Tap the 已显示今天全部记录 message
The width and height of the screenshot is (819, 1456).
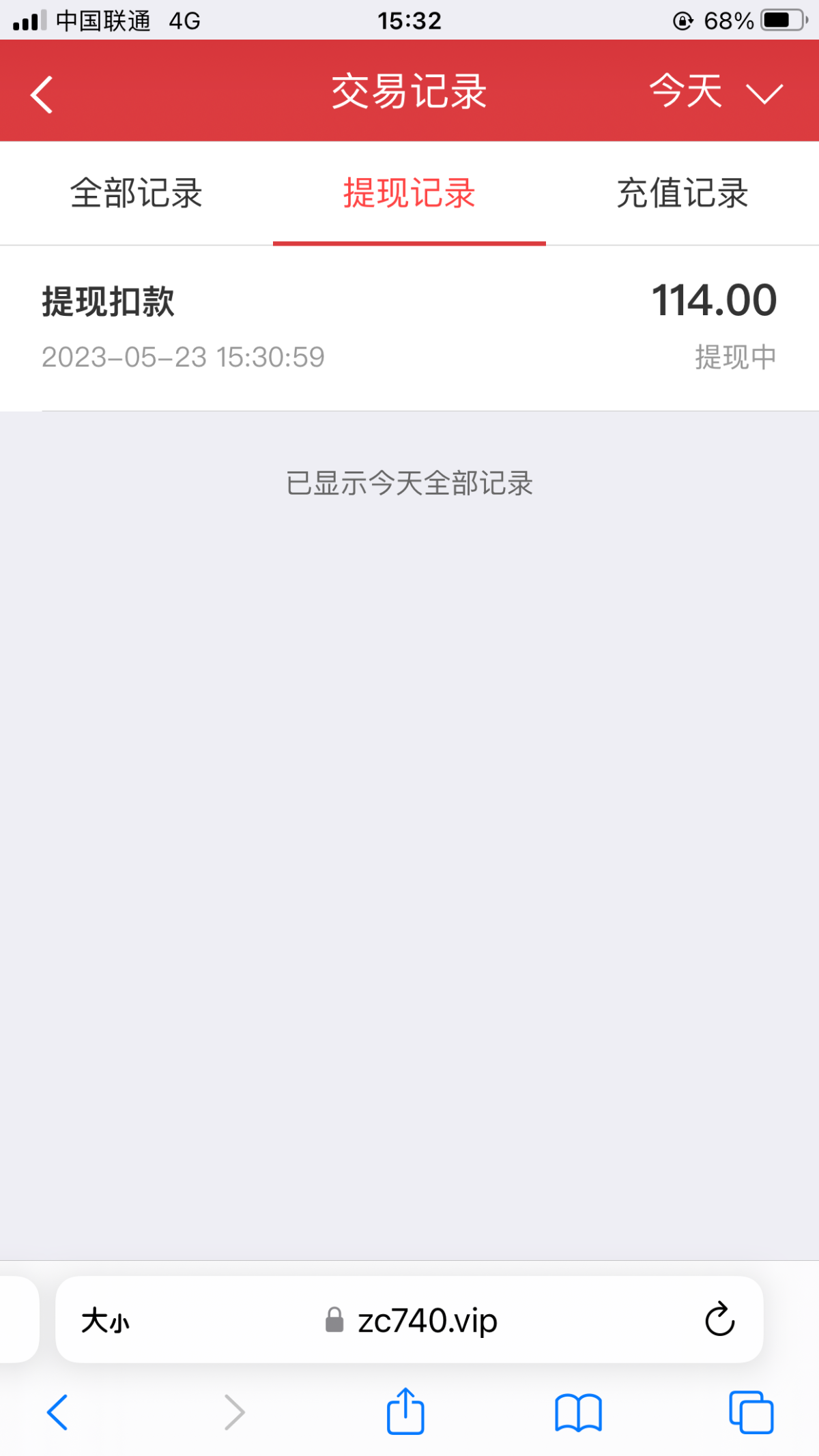click(409, 483)
